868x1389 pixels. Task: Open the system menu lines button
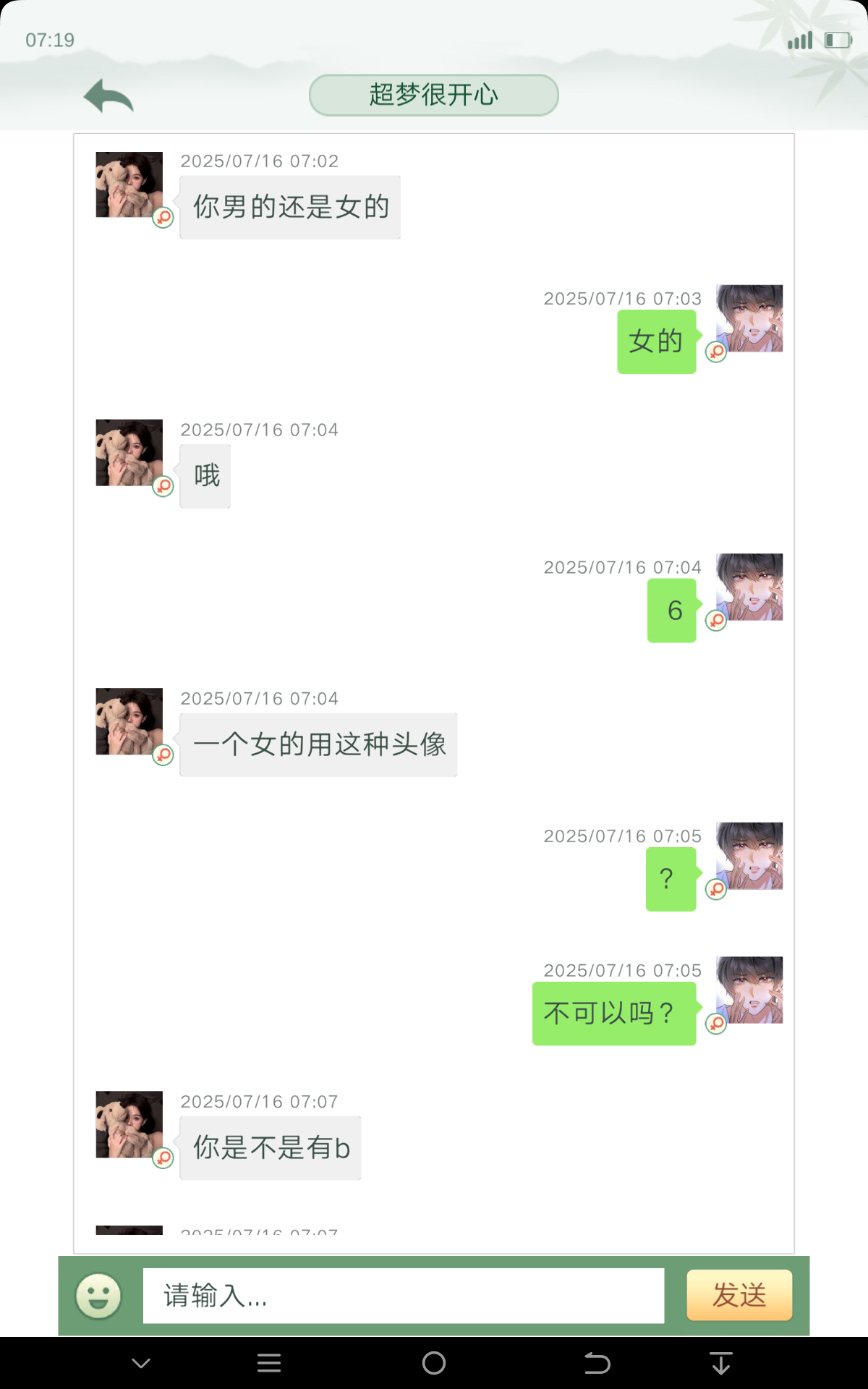(x=269, y=1363)
